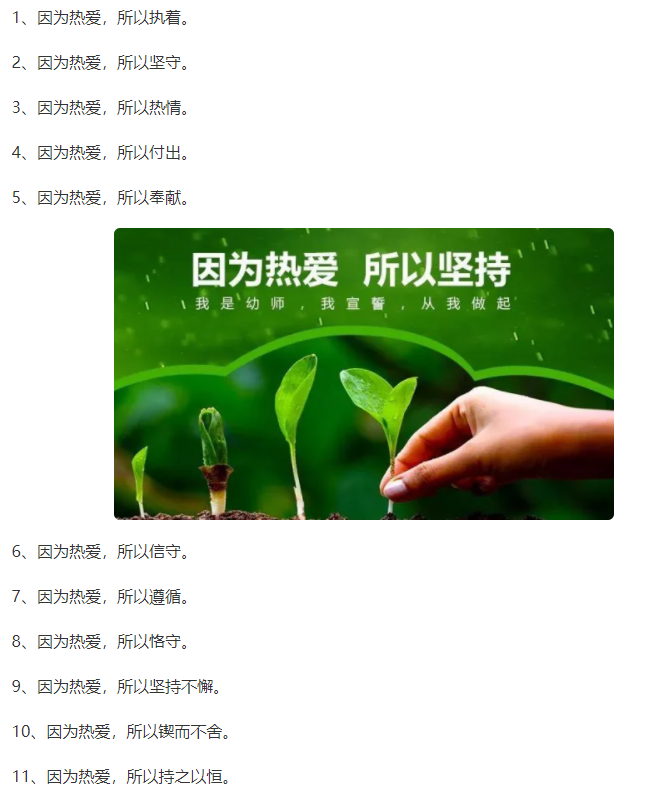This screenshot has height=793, width=660.
Task: Open the green seedling banner image
Action: [363, 374]
